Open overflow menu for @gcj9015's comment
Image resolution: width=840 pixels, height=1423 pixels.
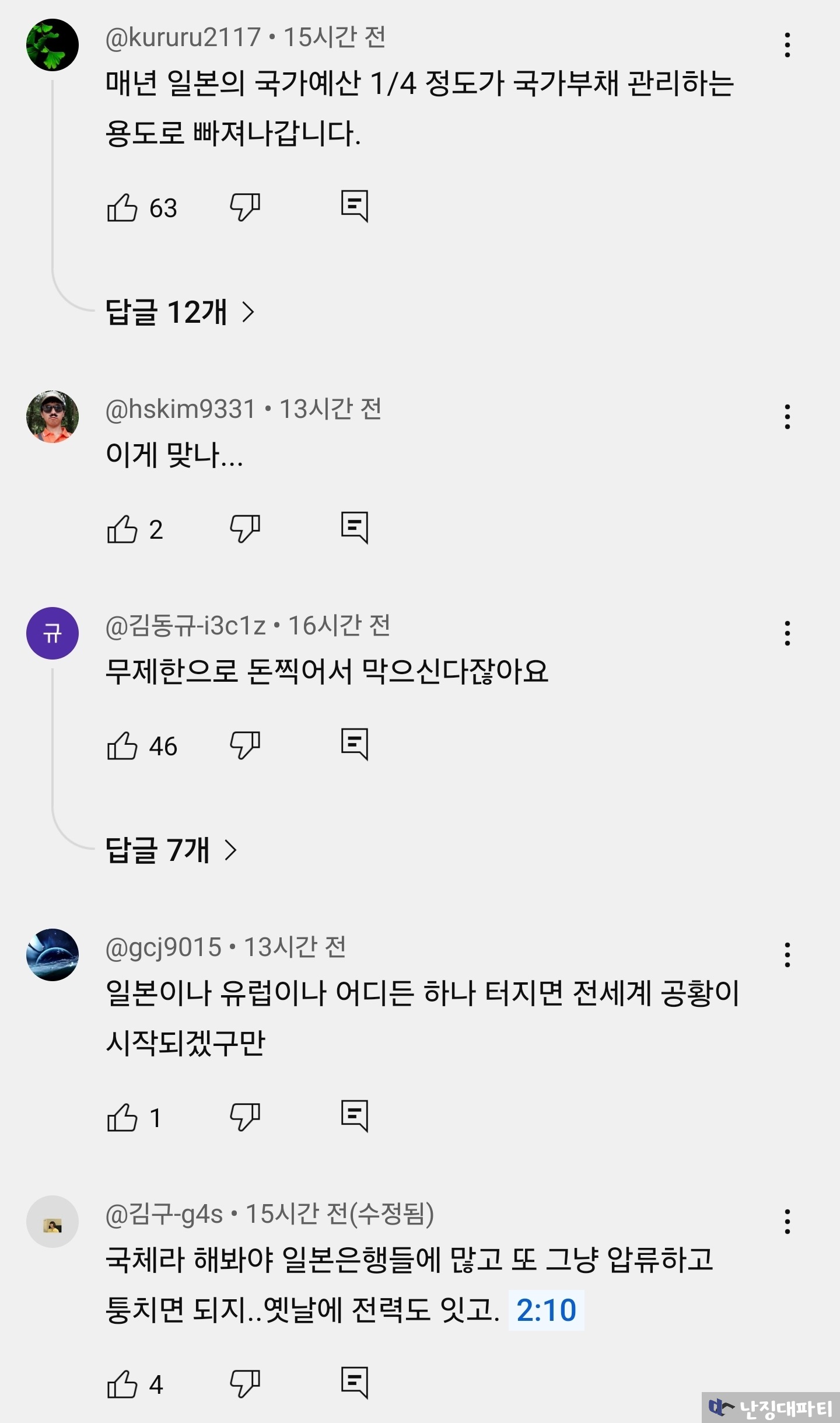[x=787, y=955]
